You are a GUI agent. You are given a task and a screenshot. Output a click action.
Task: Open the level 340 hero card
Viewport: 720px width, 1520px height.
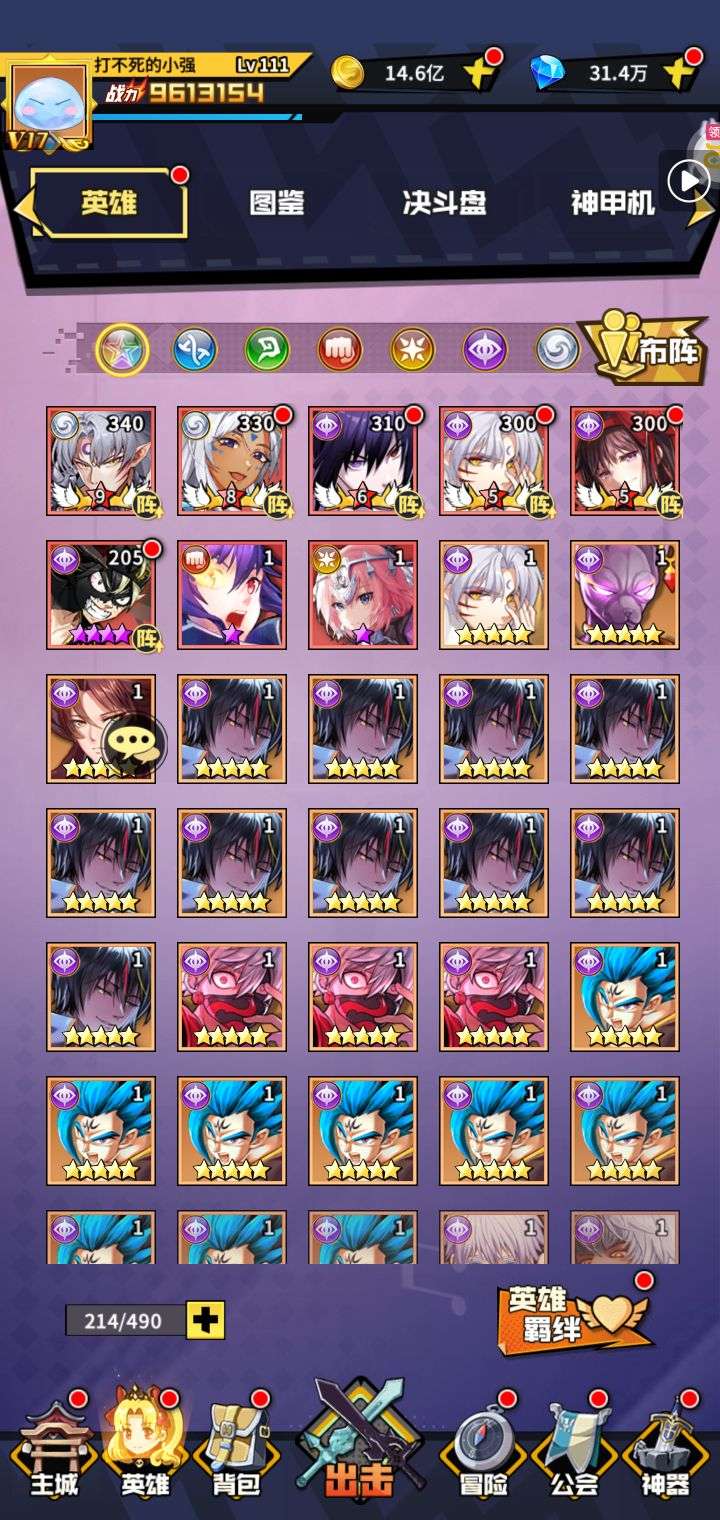(101, 461)
